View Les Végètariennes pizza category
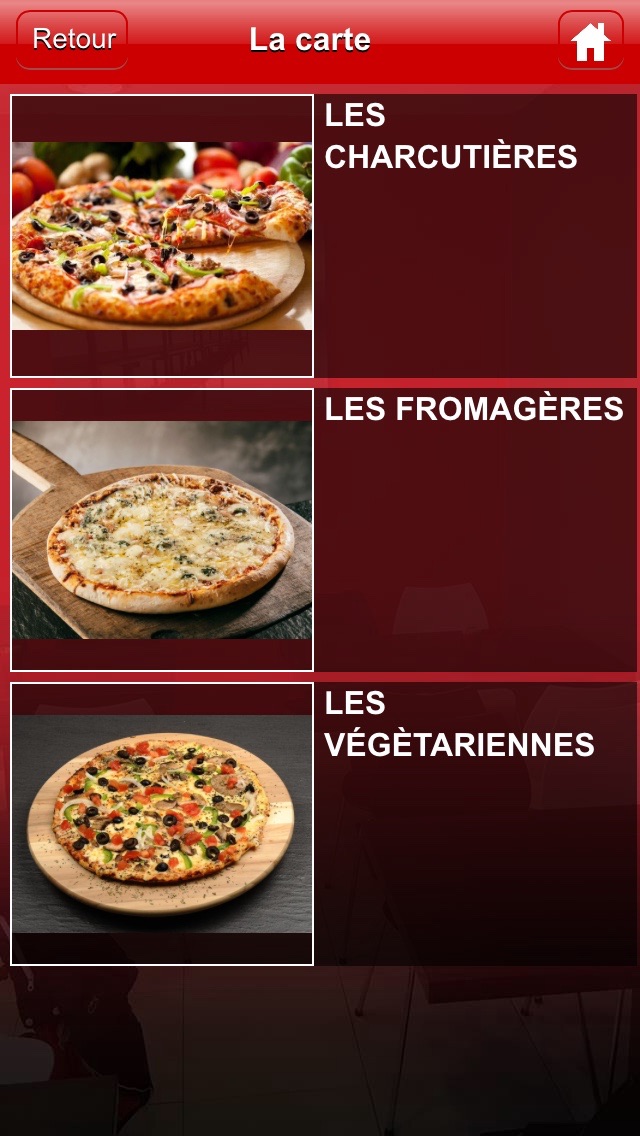The image size is (640, 1136). coord(324,824)
